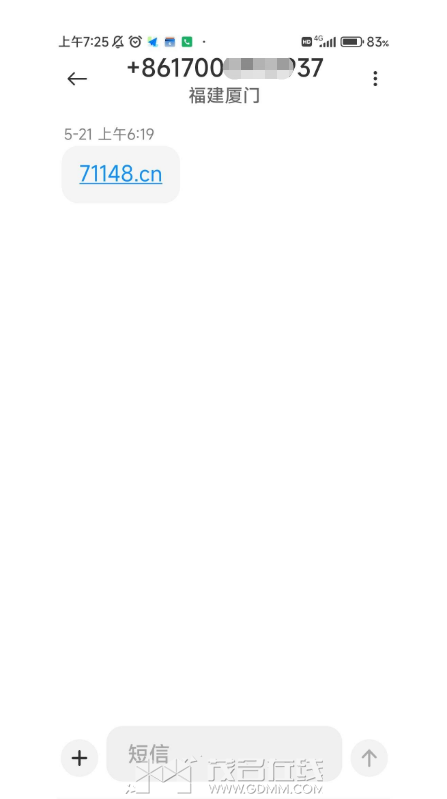
Task: Focus the 短信 message input field
Action: click(x=224, y=754)
